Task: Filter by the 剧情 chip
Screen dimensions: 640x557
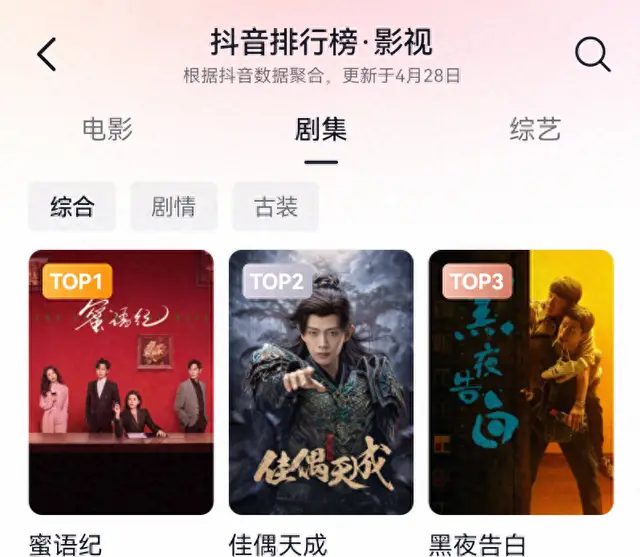Action: (173, 207)
